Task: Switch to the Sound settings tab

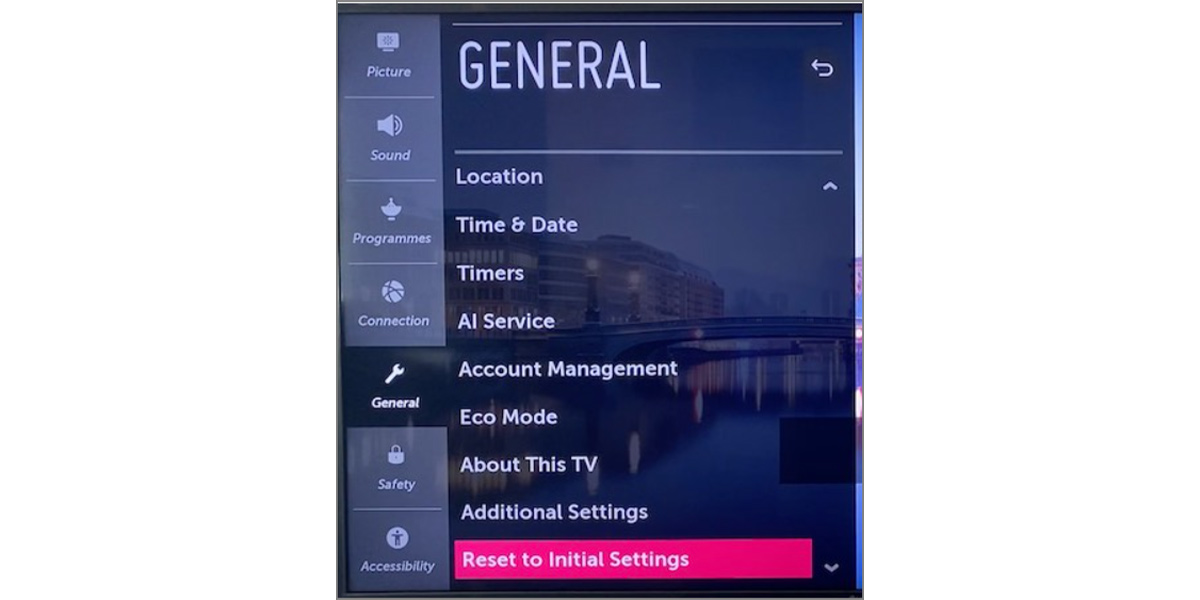Action: (x=390, y=138)
